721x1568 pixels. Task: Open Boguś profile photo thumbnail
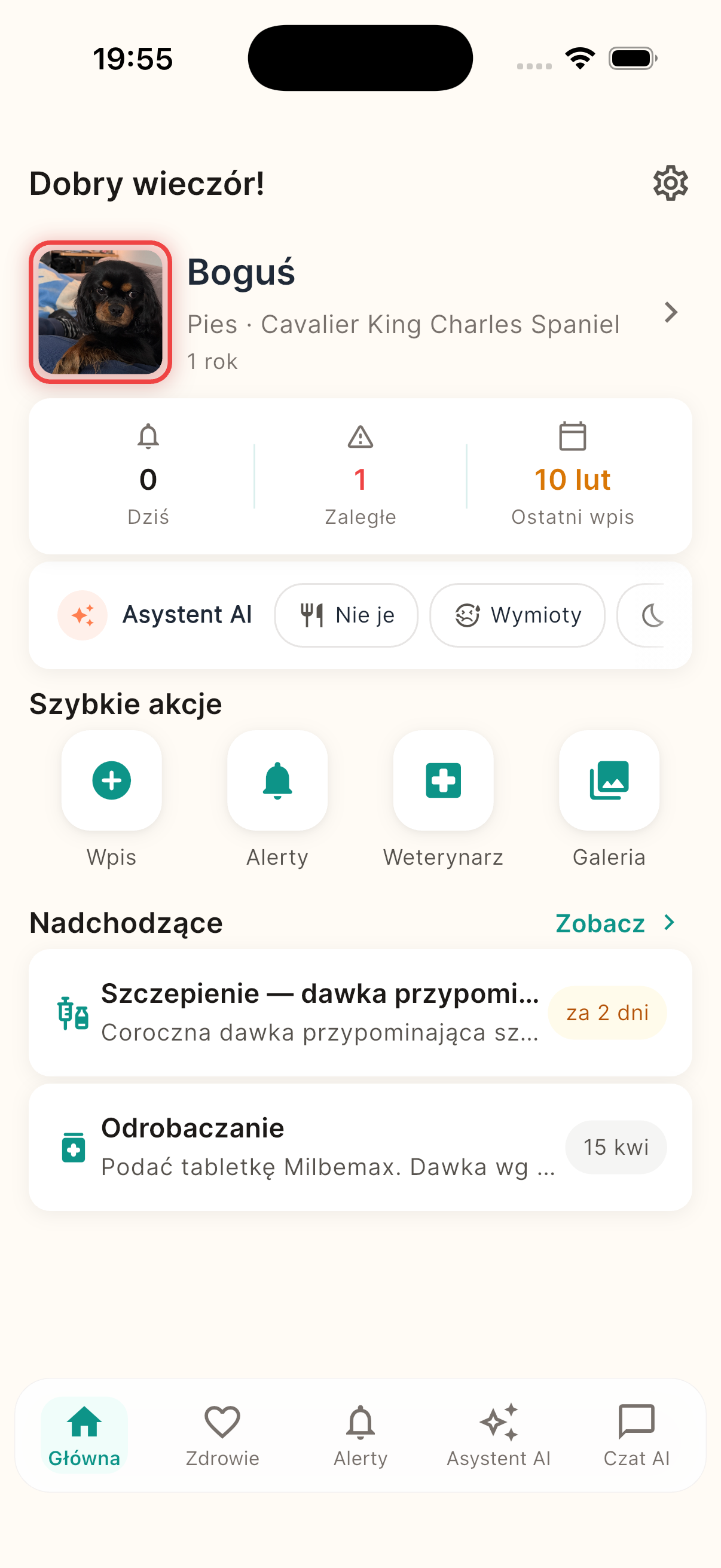(100, 312)
